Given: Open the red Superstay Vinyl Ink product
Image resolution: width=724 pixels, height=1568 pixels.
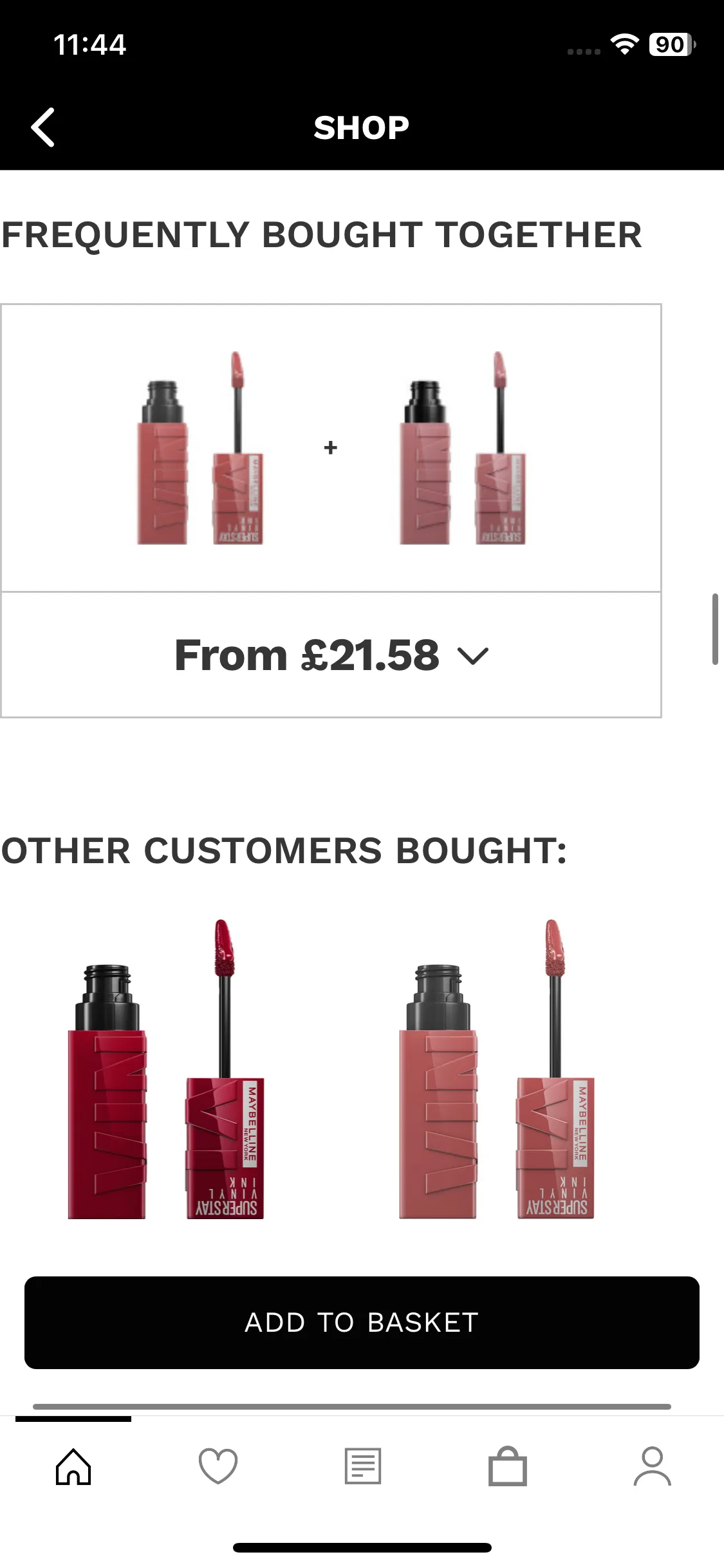Looking at the screenshot, I should point(166,1070).
